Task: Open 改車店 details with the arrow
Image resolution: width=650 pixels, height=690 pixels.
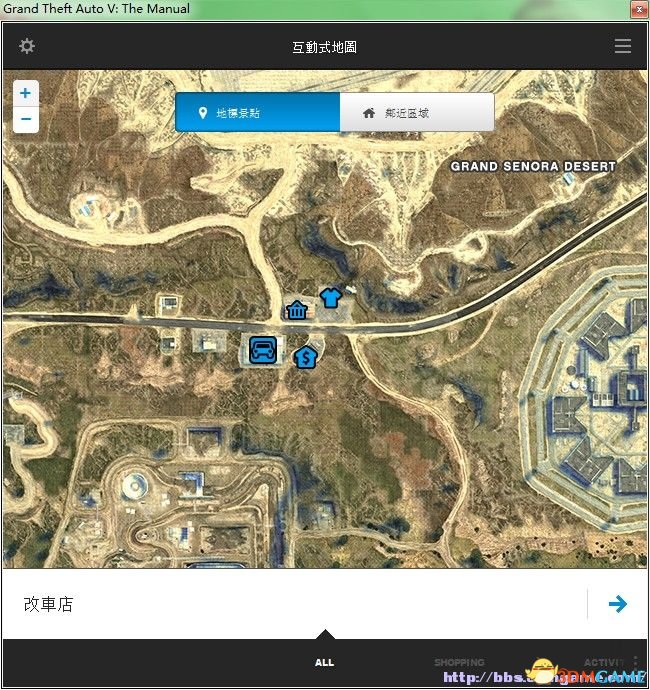Action: [x=617, y=604]
